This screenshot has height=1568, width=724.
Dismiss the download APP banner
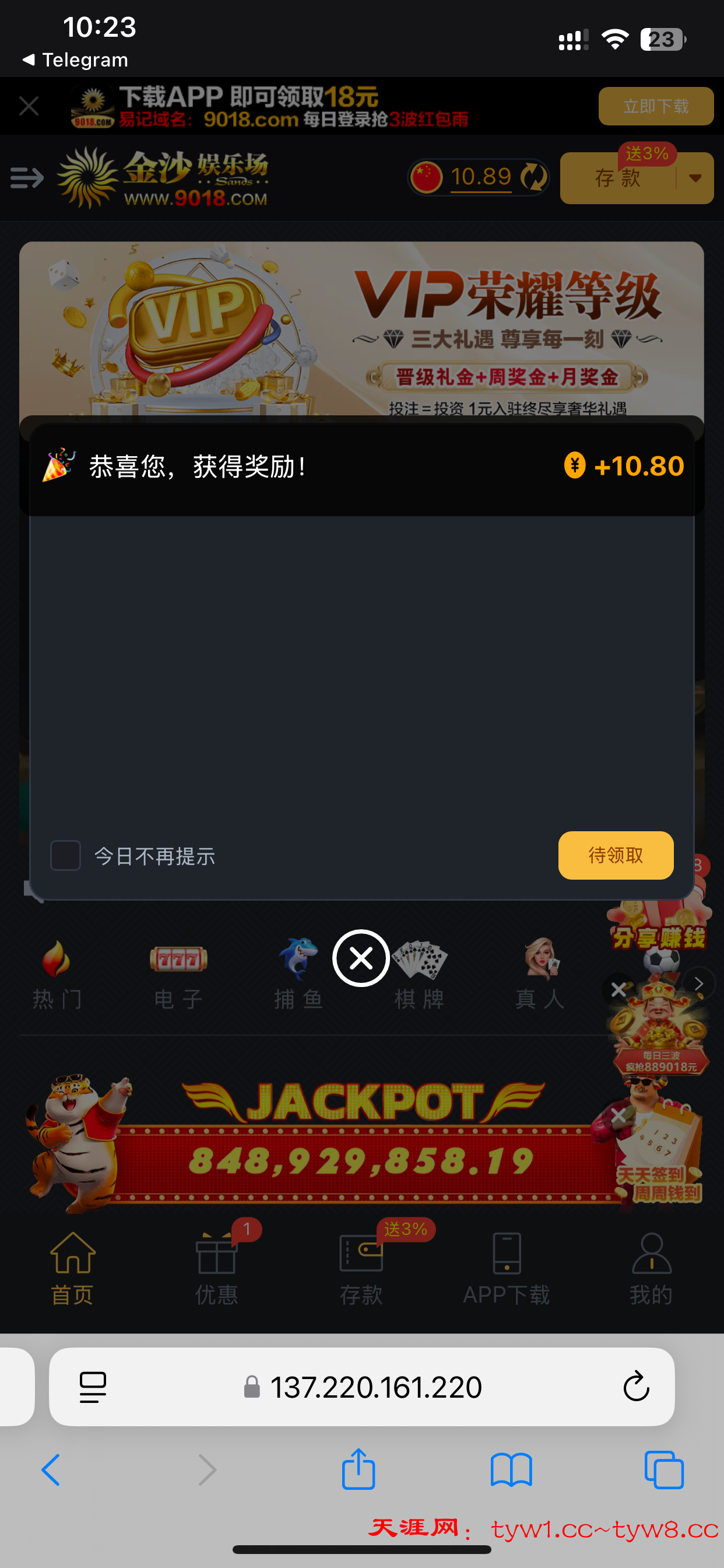click(x=29, y=106)
